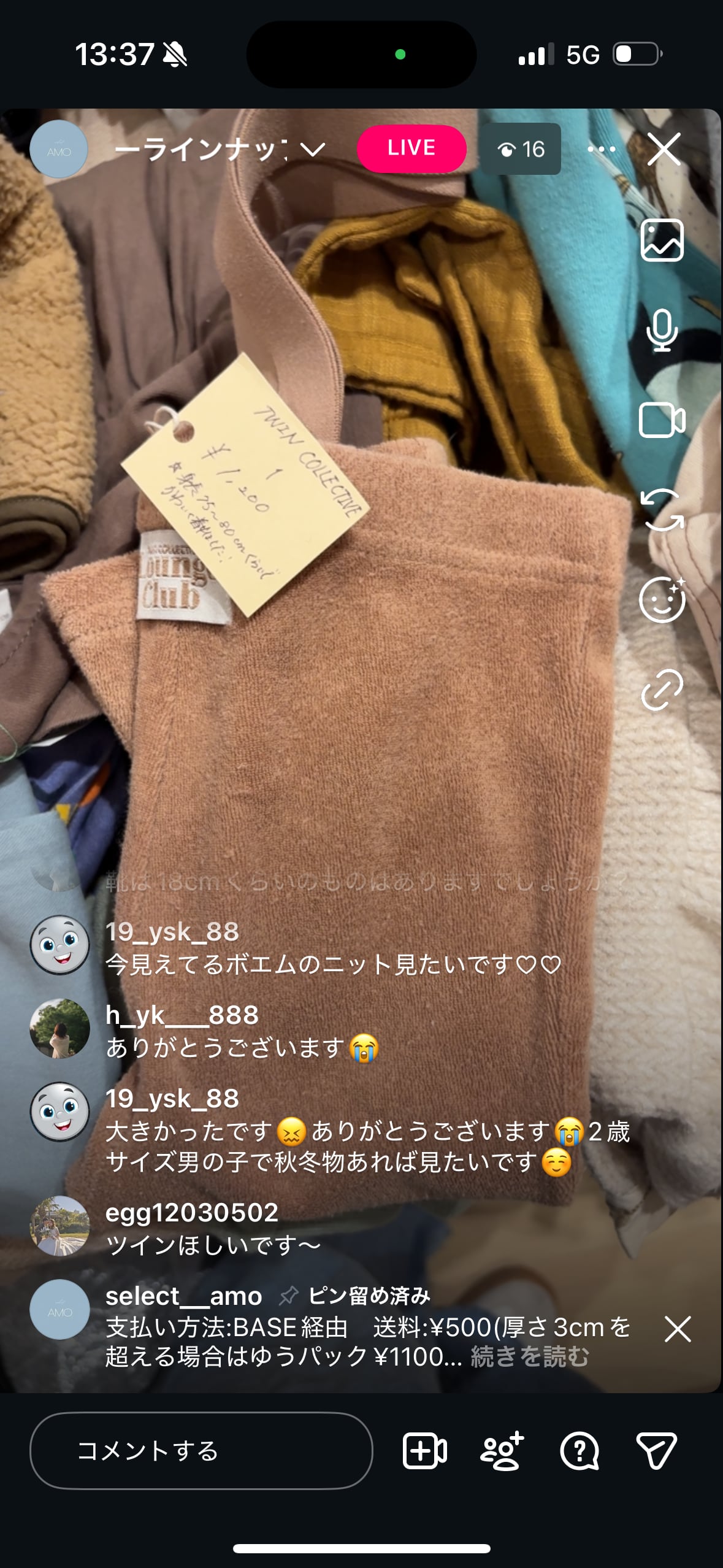Invite people with the add users icon

(502, 1451)
